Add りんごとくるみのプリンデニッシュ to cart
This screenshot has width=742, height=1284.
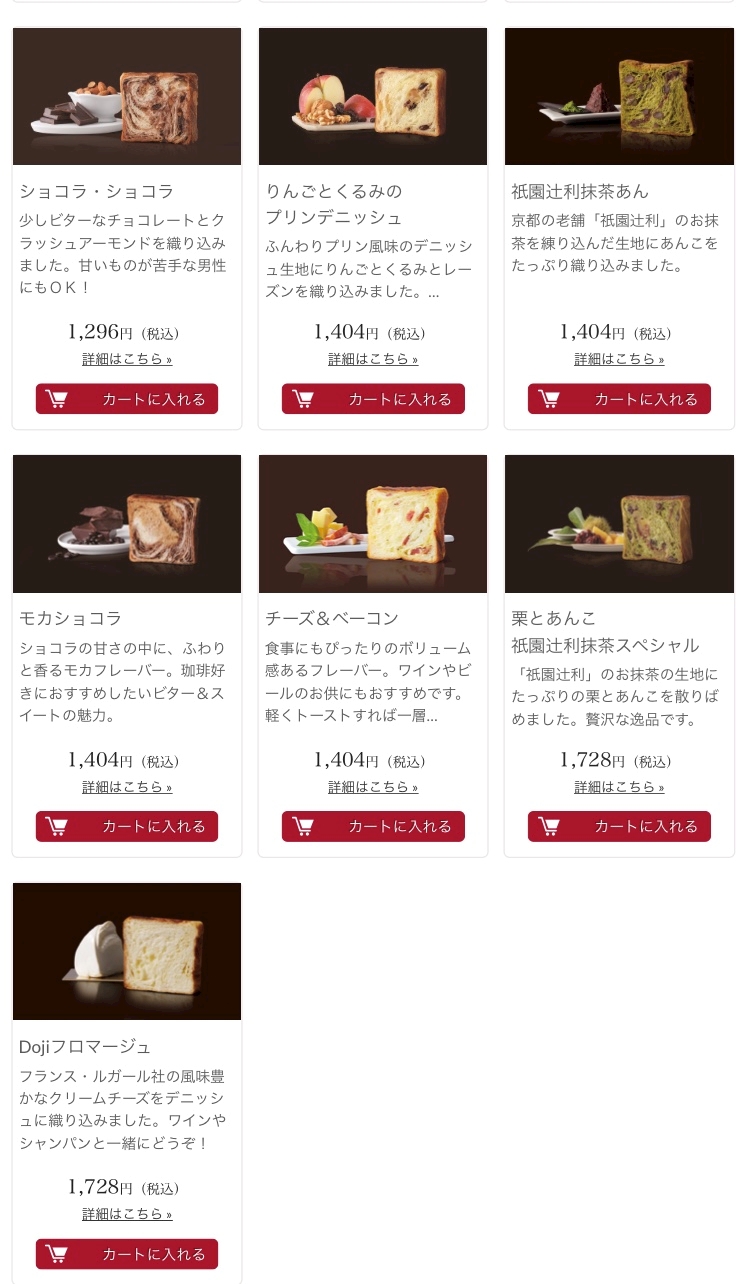[373, 399]
